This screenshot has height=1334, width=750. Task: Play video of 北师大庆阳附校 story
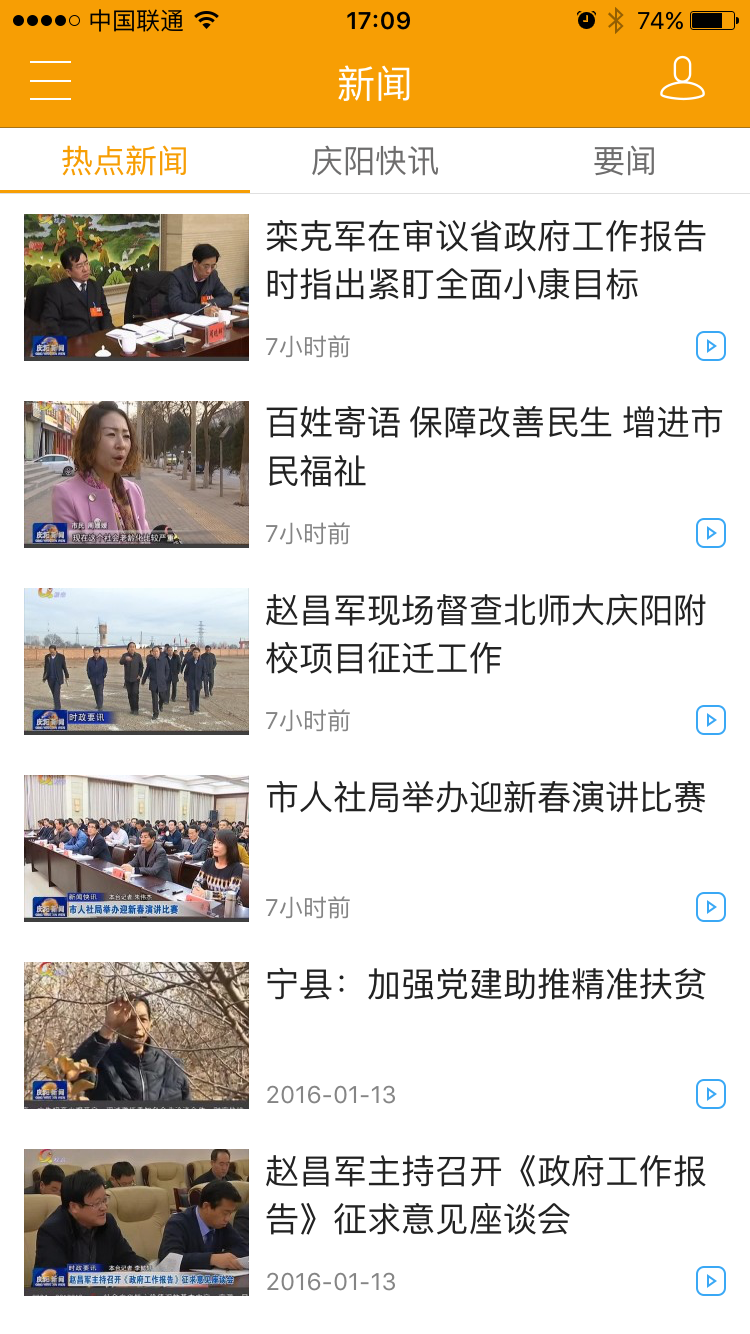point(710,720)
